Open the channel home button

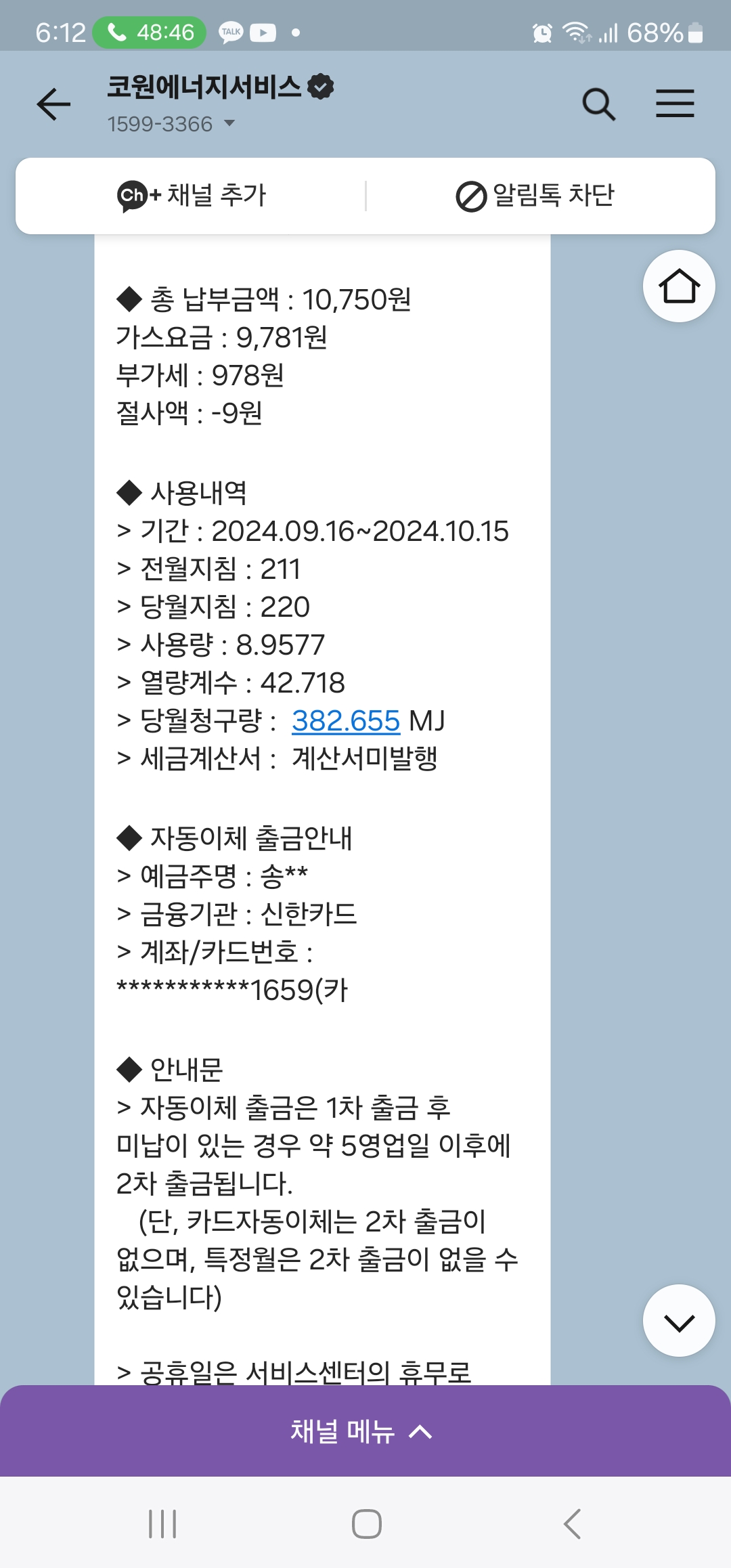click(x=679, y=286)
